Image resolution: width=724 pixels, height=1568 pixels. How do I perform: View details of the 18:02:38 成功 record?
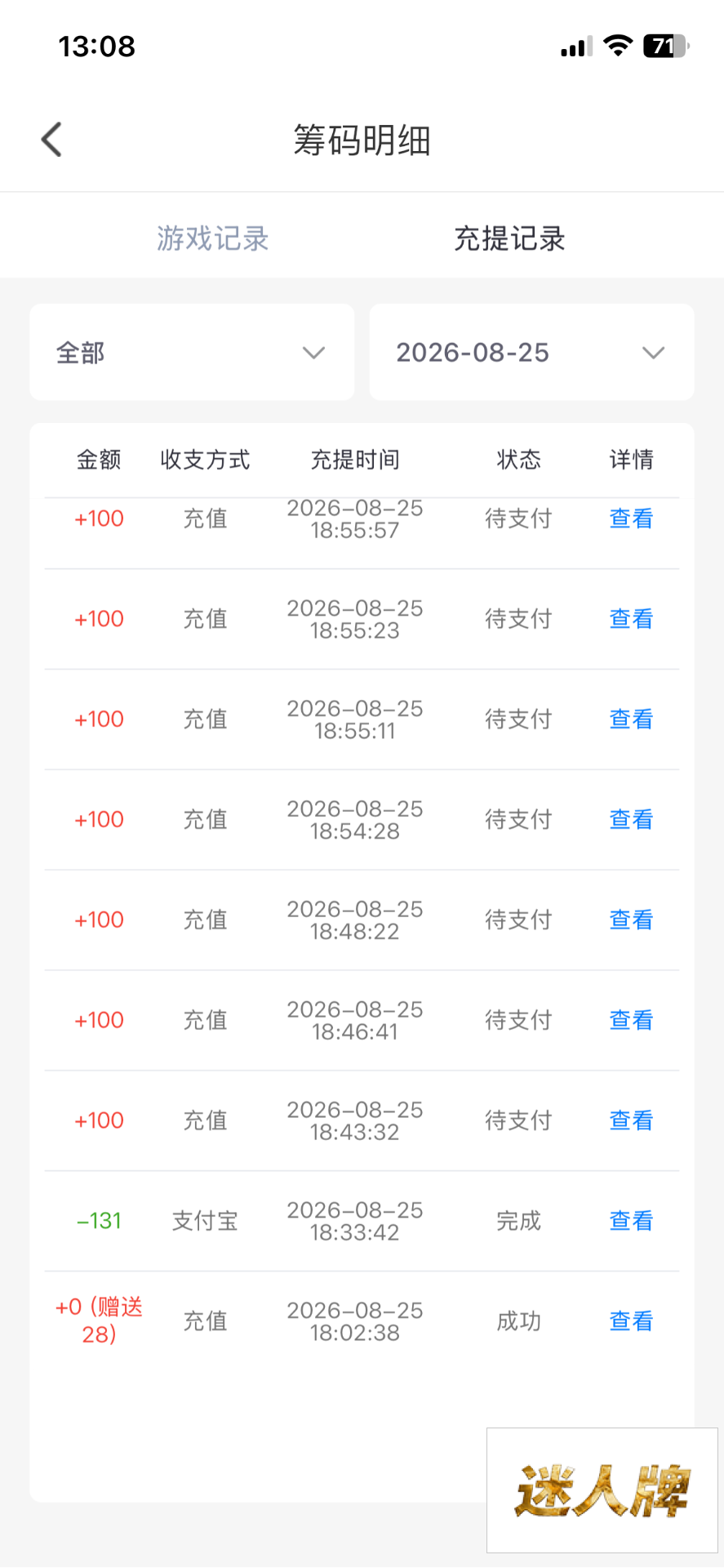pos(631,1321)
